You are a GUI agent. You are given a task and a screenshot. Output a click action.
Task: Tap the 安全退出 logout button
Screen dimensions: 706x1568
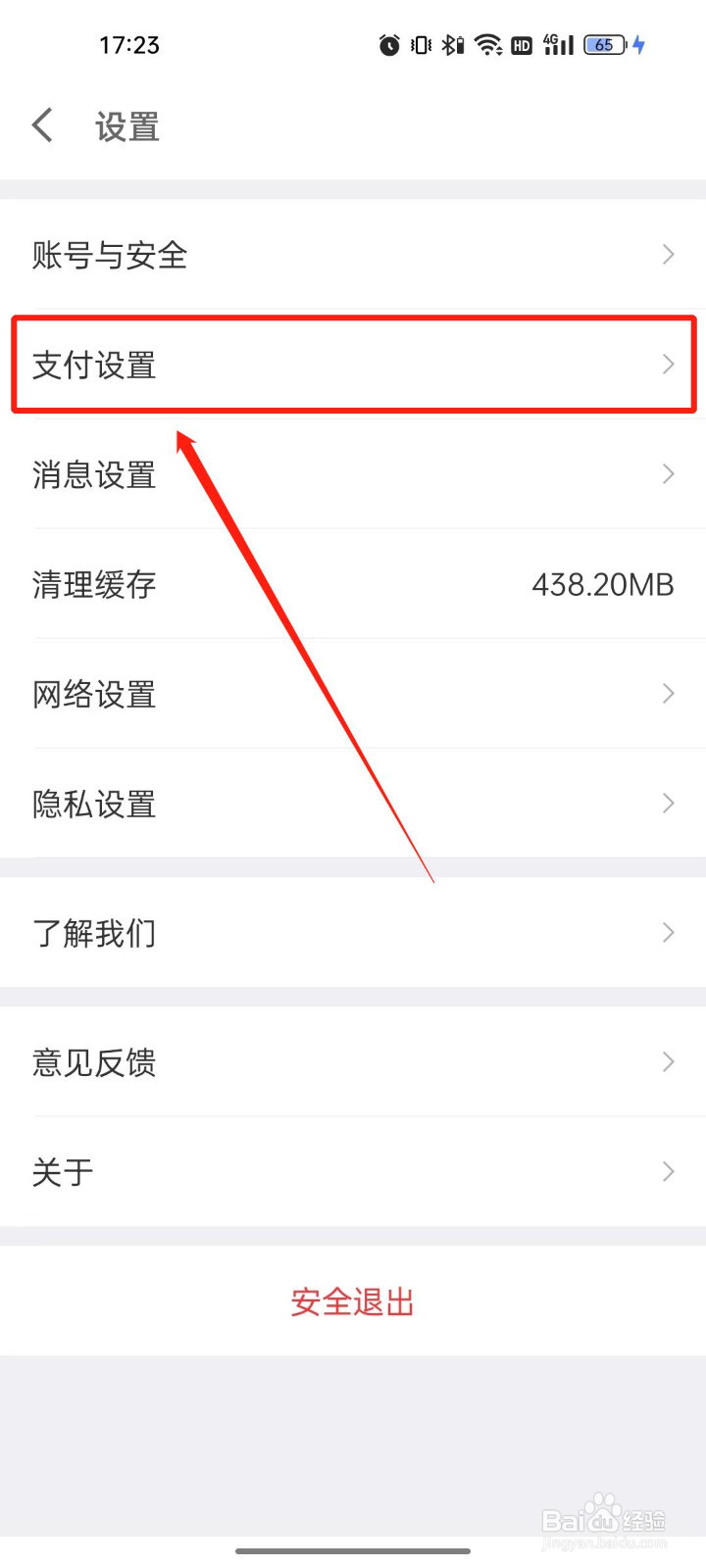tap(352, 1301)
